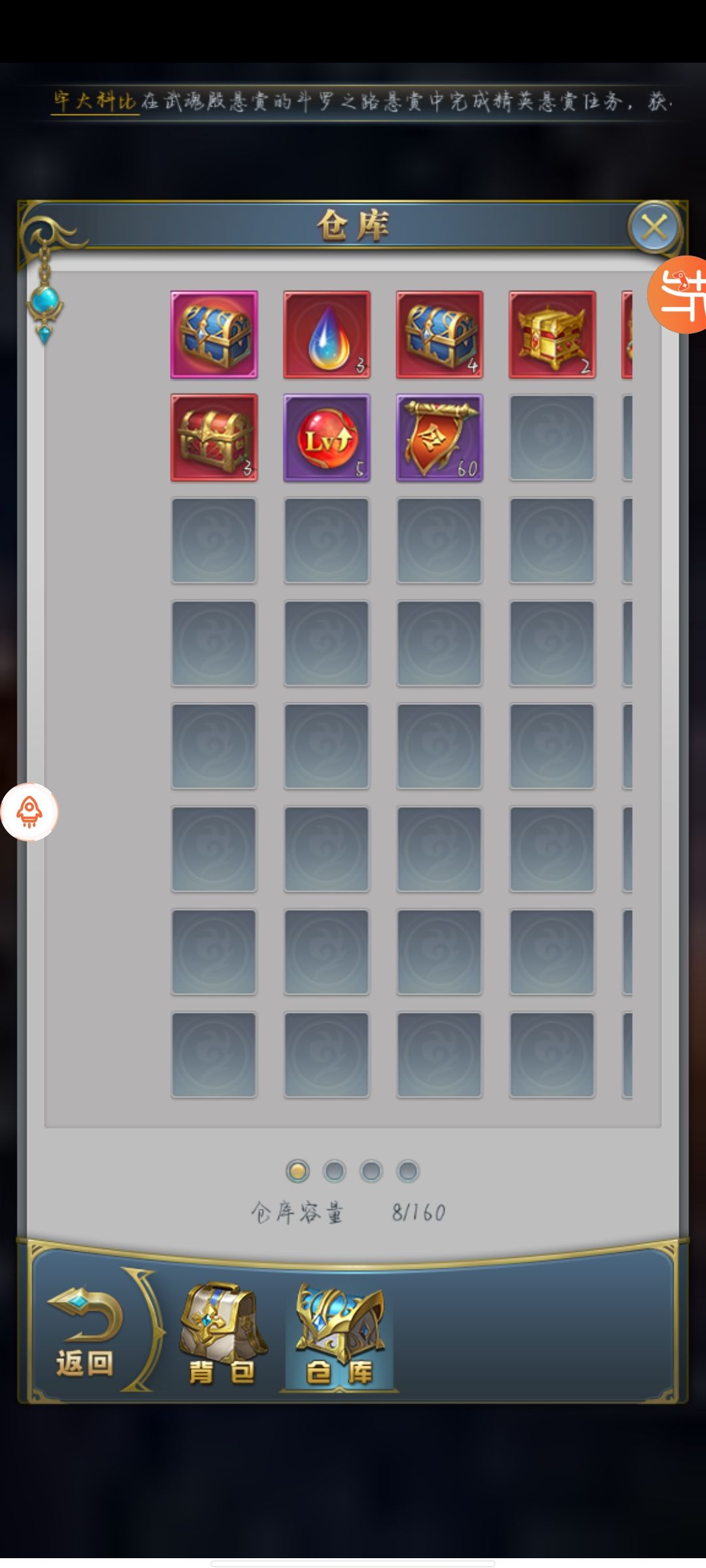Select the golden square chest with quantity 2
This screenshot has height=1568, width=706.
(x=552, y=335)
